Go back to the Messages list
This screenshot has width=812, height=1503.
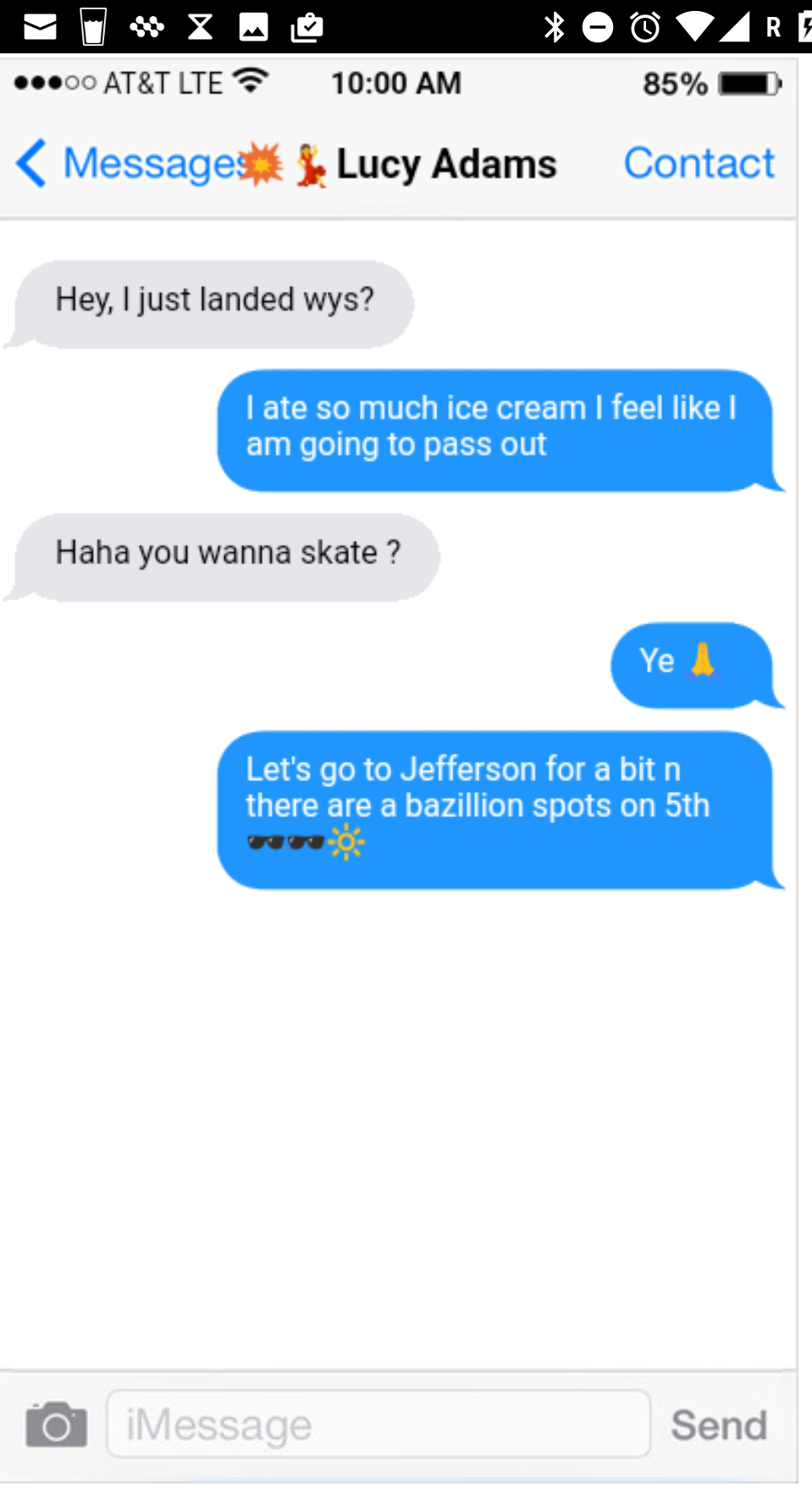(x=127, y=163)
